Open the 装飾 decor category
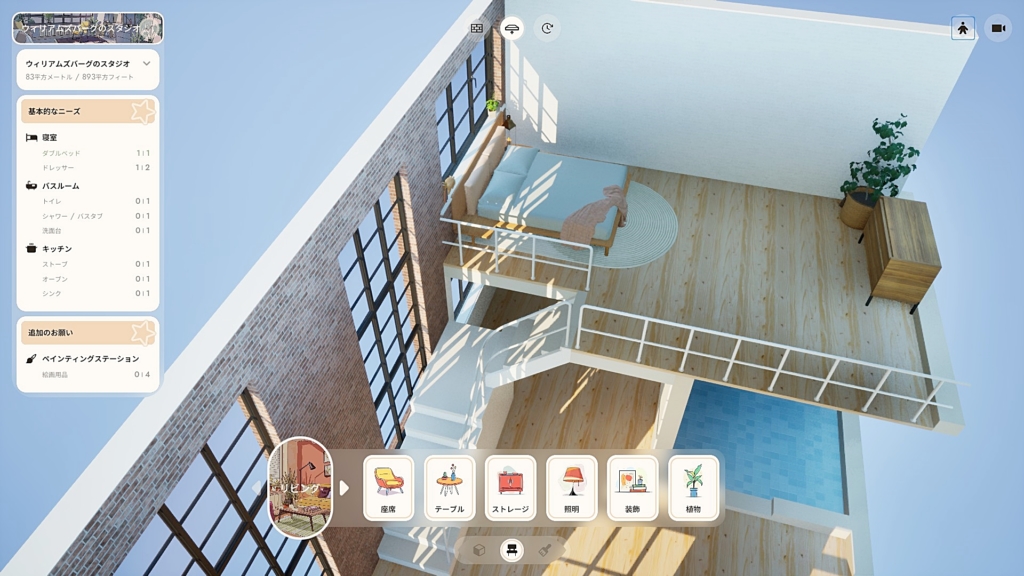Screen dimensions: 1024x576 tap(632, 488)
